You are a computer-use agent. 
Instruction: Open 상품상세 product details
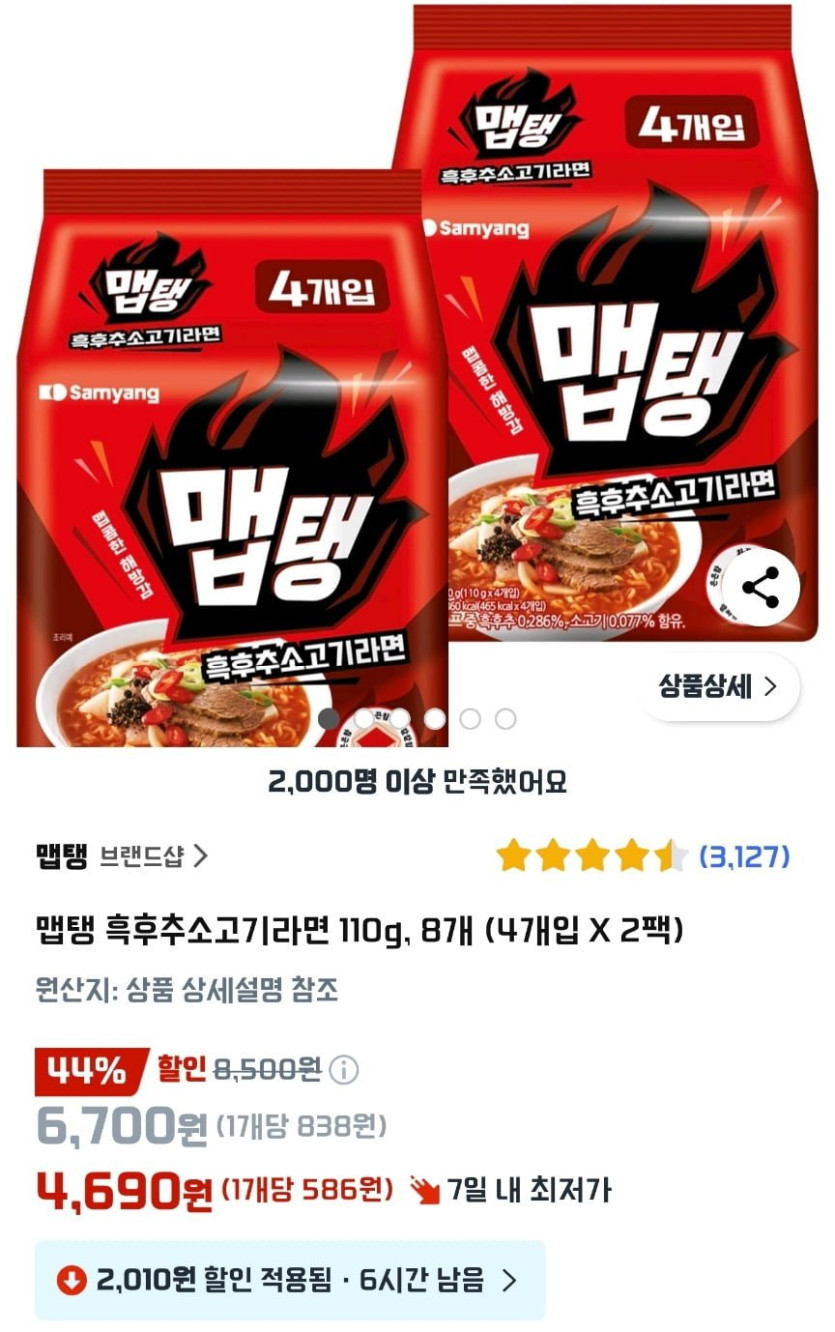coord(719,687)
